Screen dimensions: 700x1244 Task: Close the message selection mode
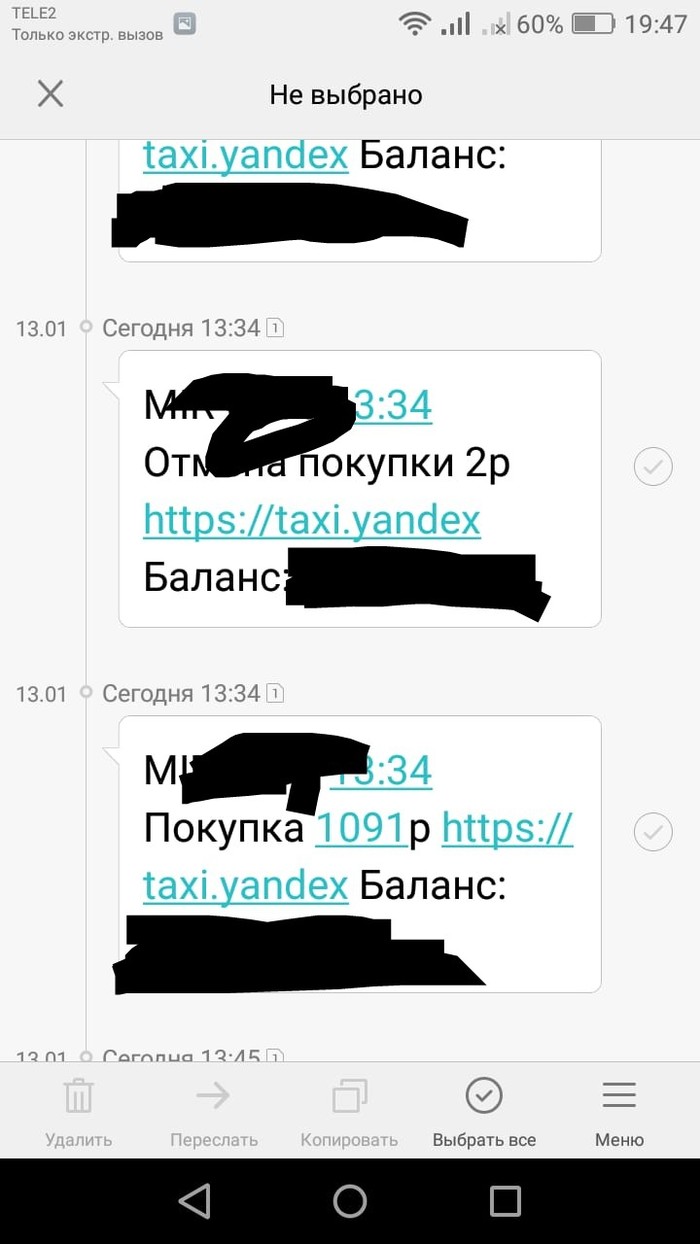[50, 94]
